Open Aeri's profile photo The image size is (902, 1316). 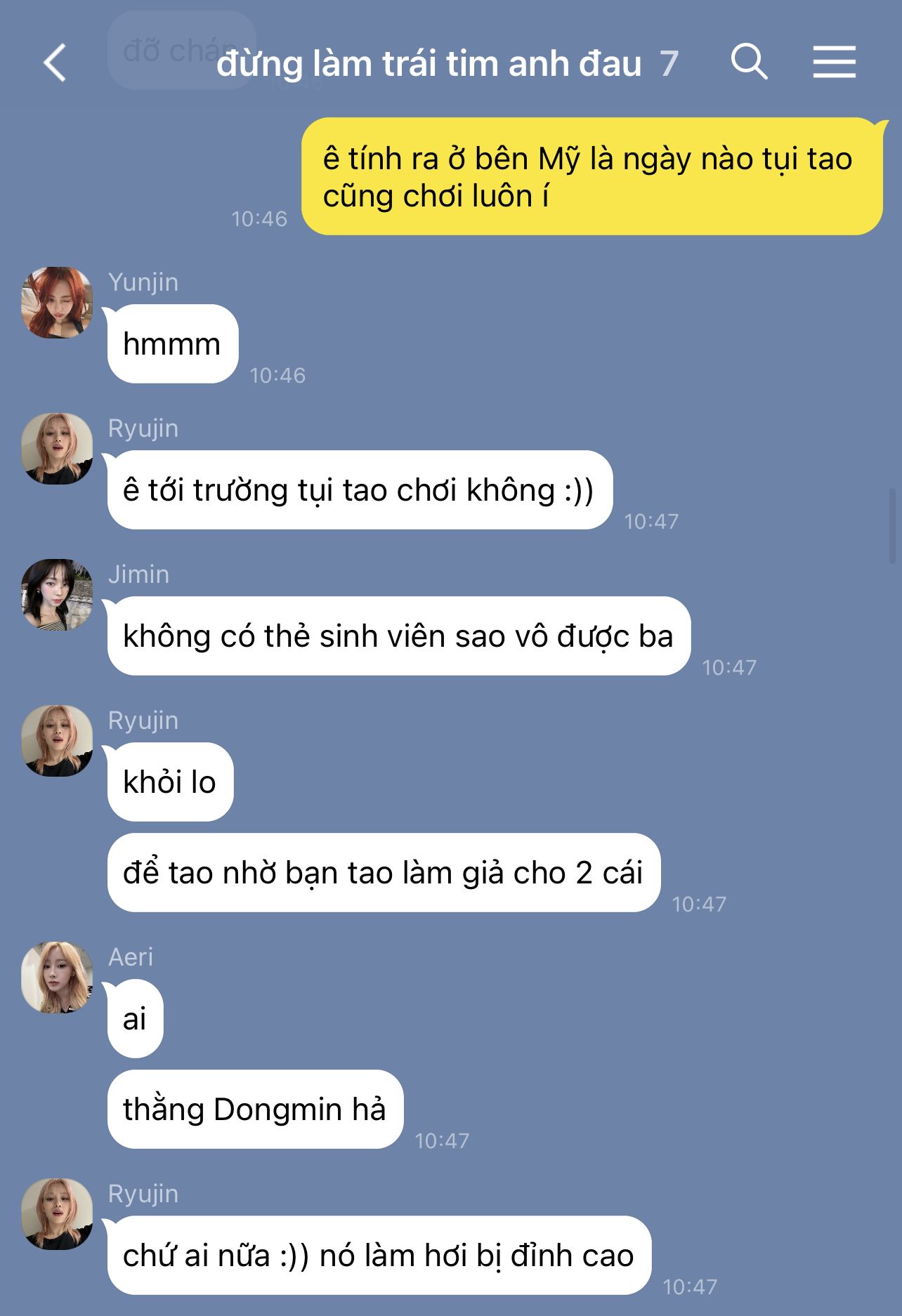click(57, 977)
